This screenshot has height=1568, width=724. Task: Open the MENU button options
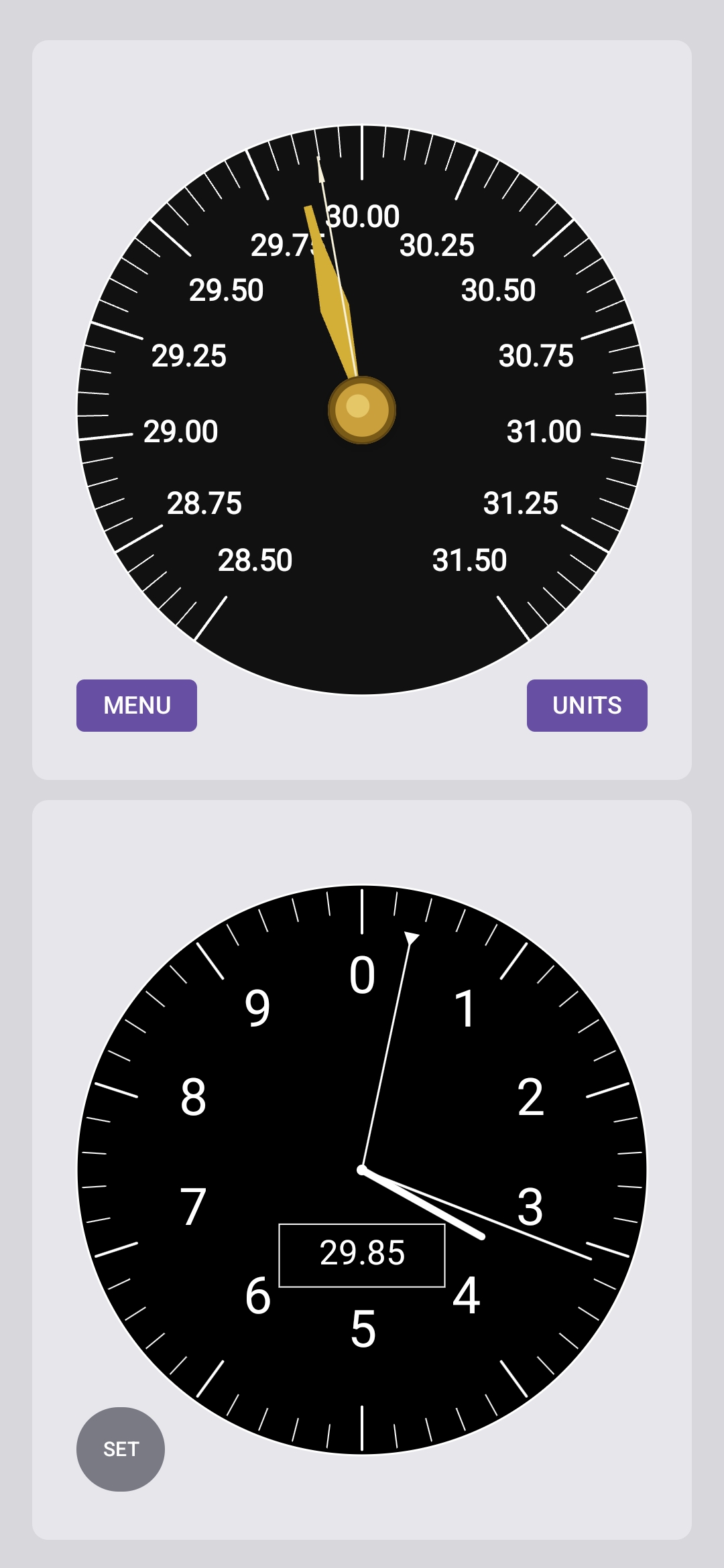136,705
